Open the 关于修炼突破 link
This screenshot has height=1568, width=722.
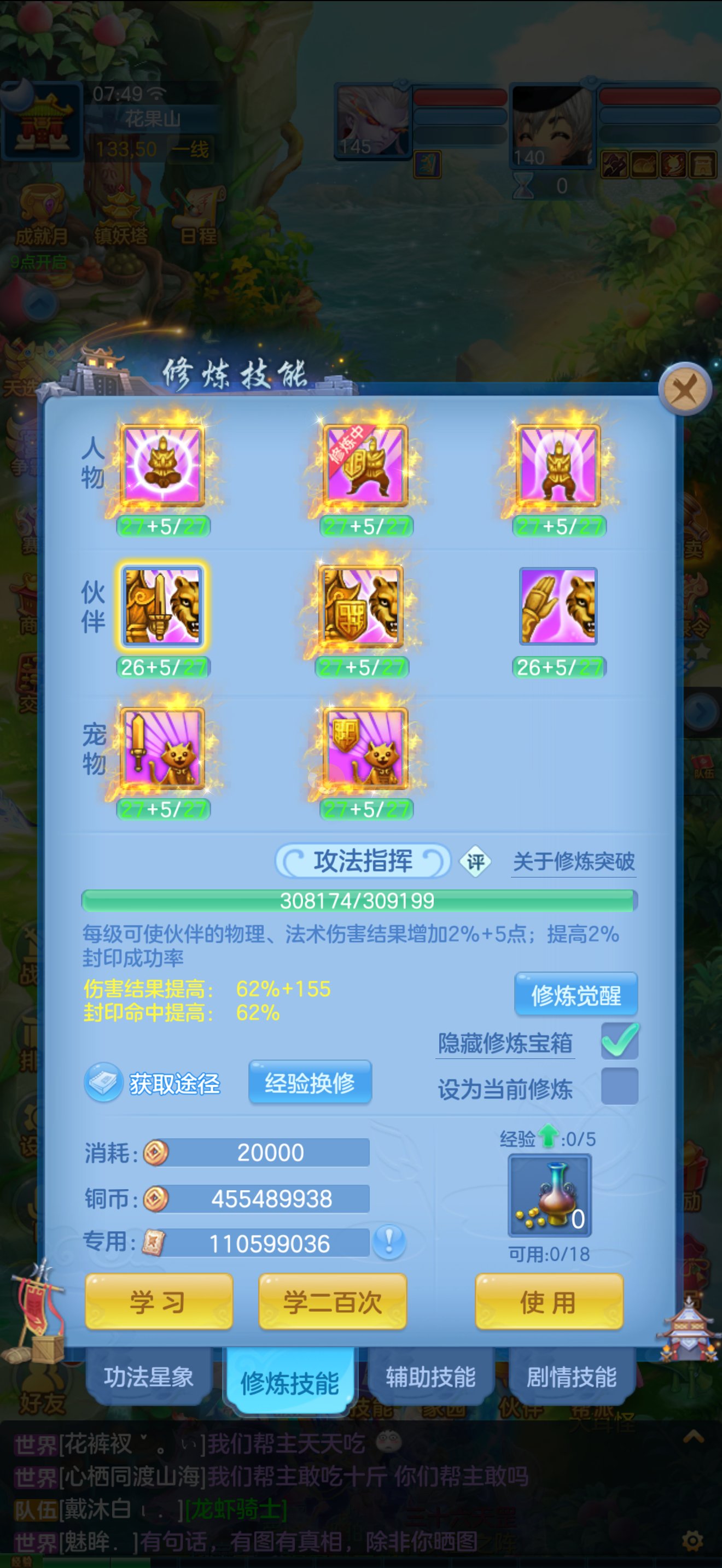(573, 861)
